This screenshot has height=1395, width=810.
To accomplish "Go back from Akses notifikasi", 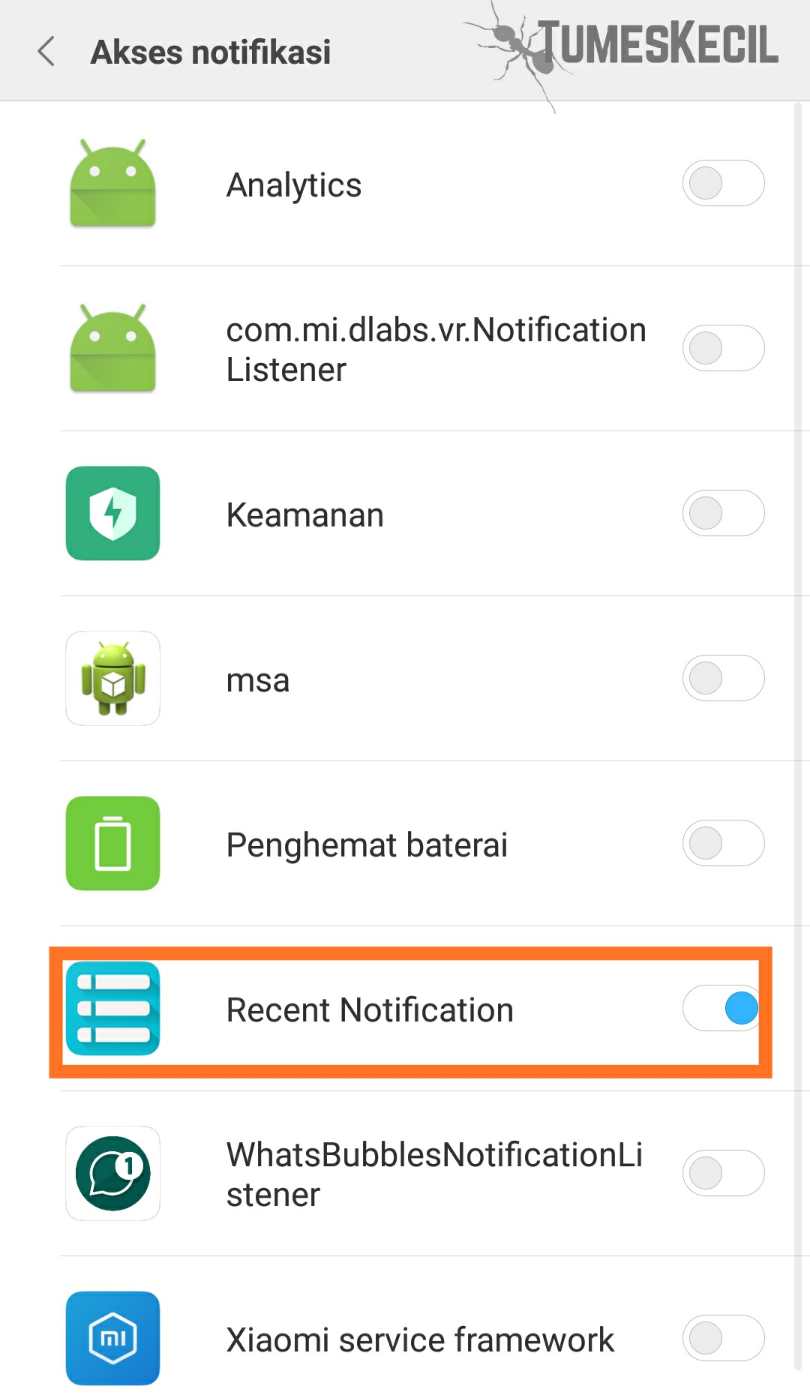I will [x=46, y=52].
